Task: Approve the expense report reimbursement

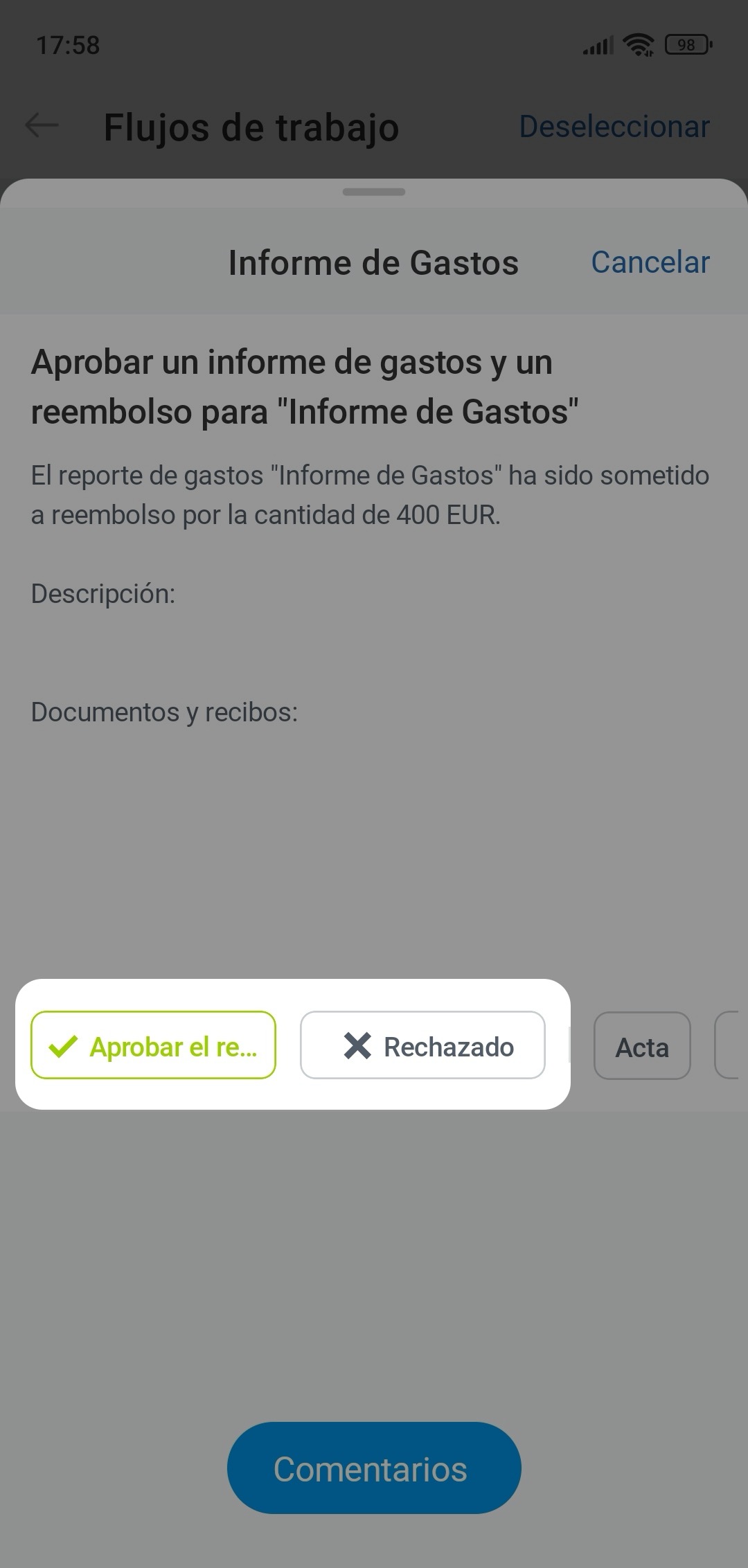Action: point(153,1045)
